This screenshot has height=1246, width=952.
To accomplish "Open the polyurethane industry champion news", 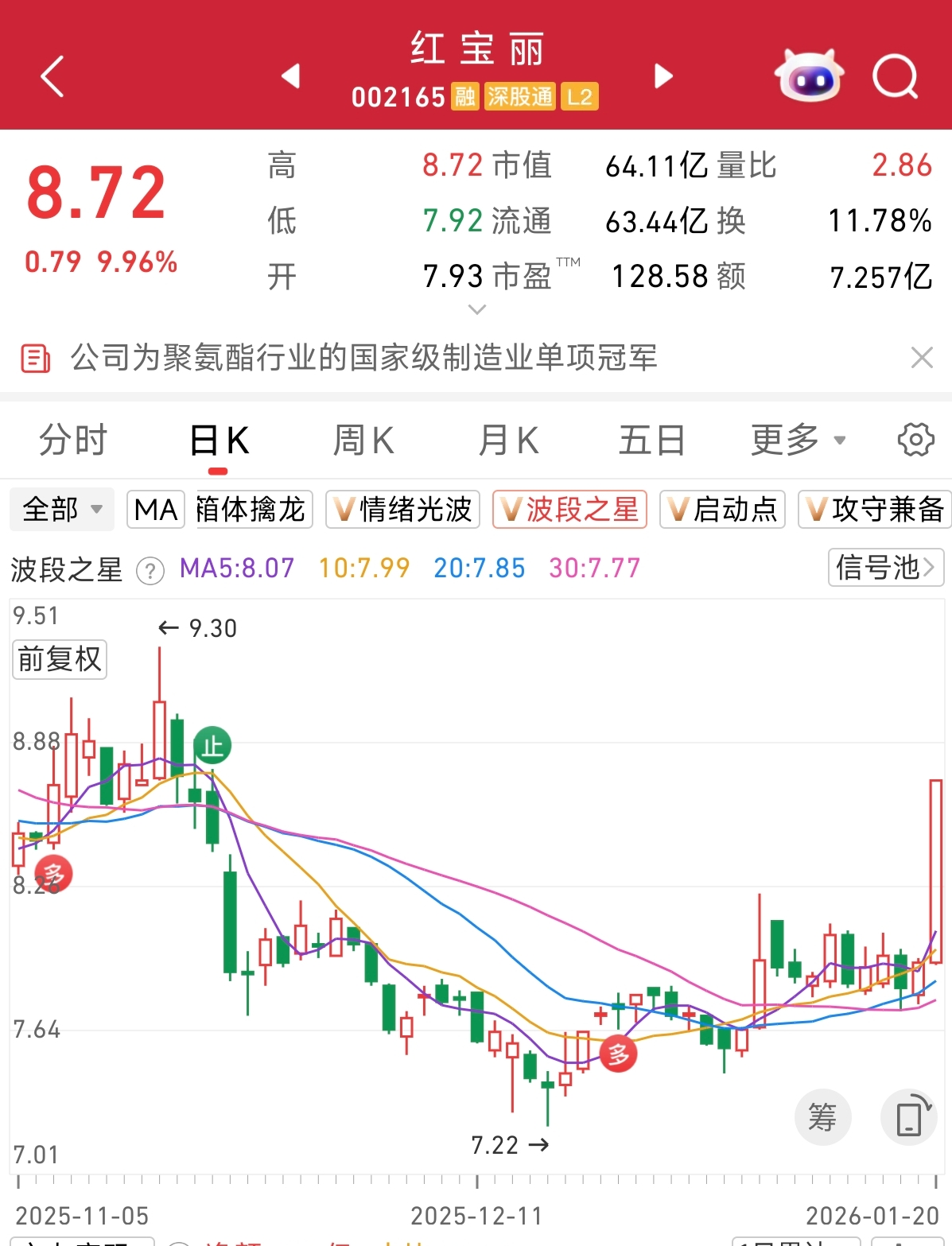I will (363, 358).
